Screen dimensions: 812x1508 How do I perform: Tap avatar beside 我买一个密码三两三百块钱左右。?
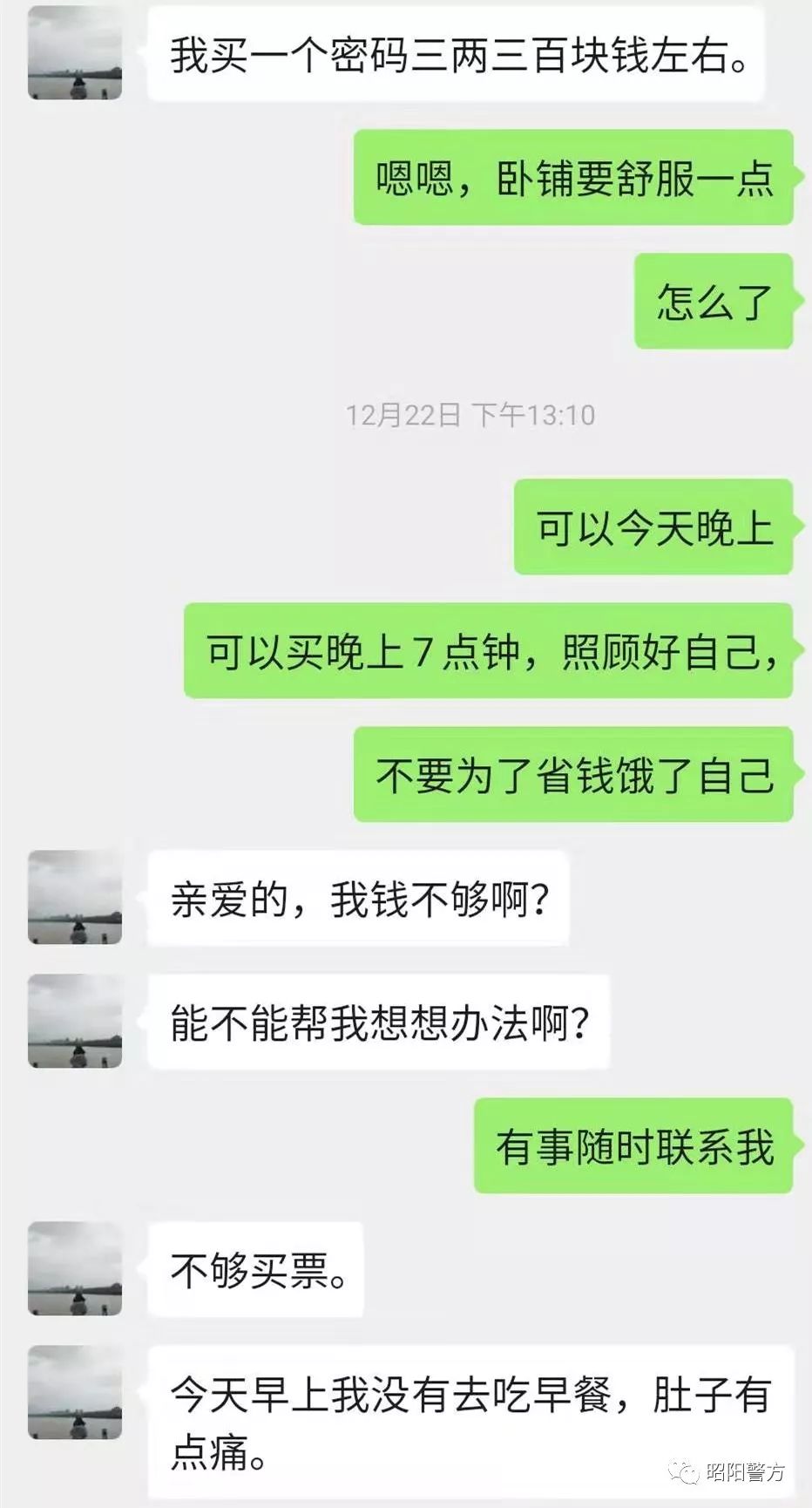(x=75, y=52)
